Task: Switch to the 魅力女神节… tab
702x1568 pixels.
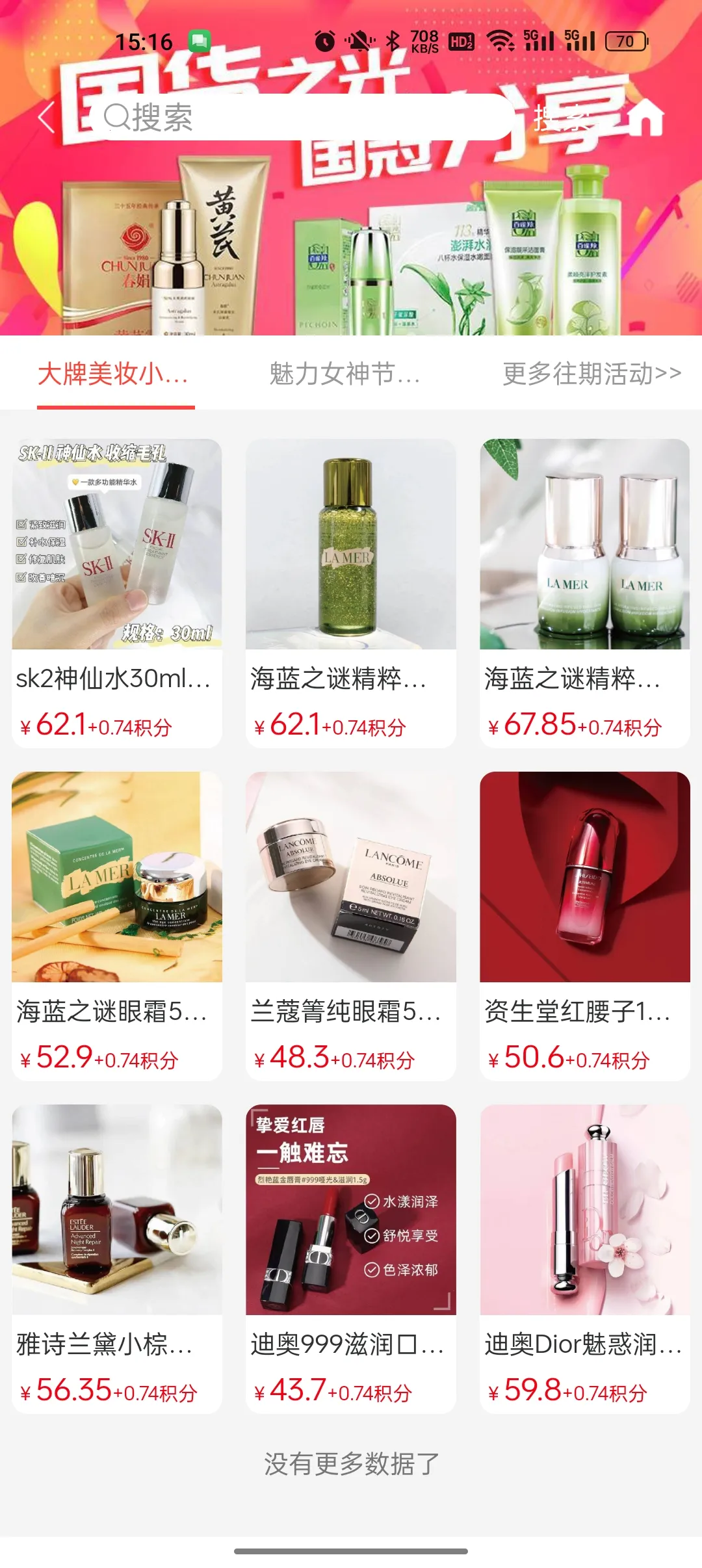Action: (345, 375)
